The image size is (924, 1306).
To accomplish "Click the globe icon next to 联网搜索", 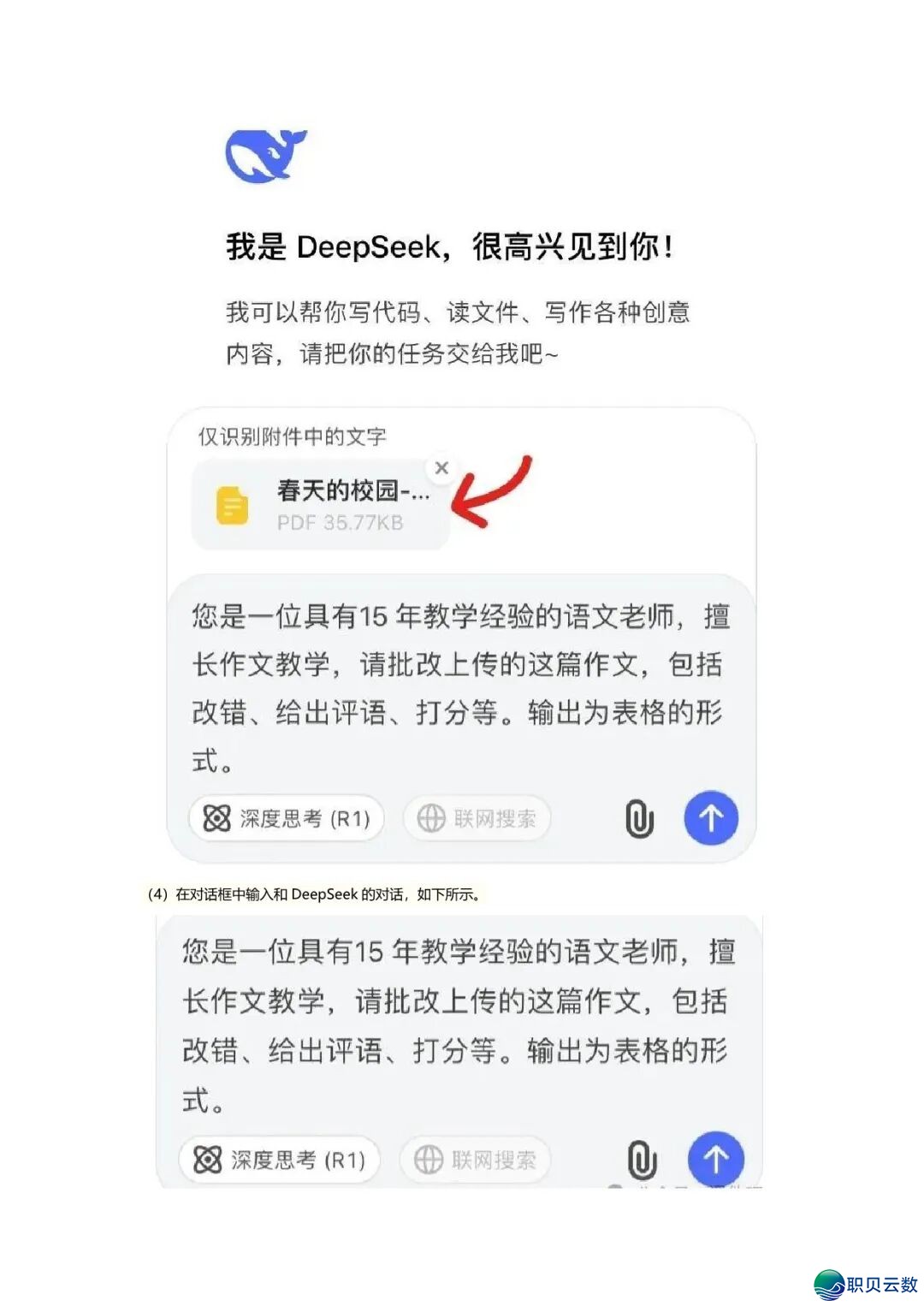I will [x=430, y=817].
